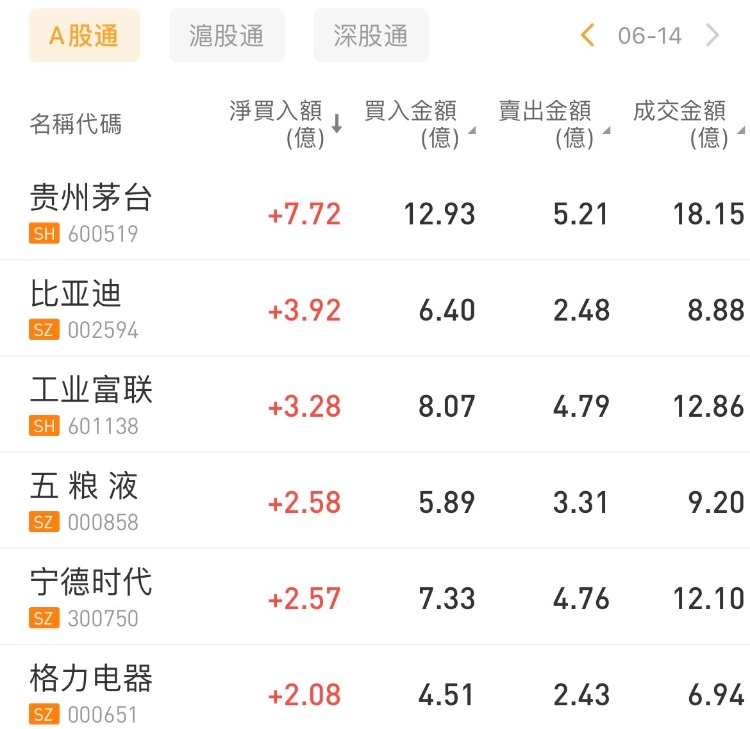Switch to the 深股通 tab

point(371,36)
